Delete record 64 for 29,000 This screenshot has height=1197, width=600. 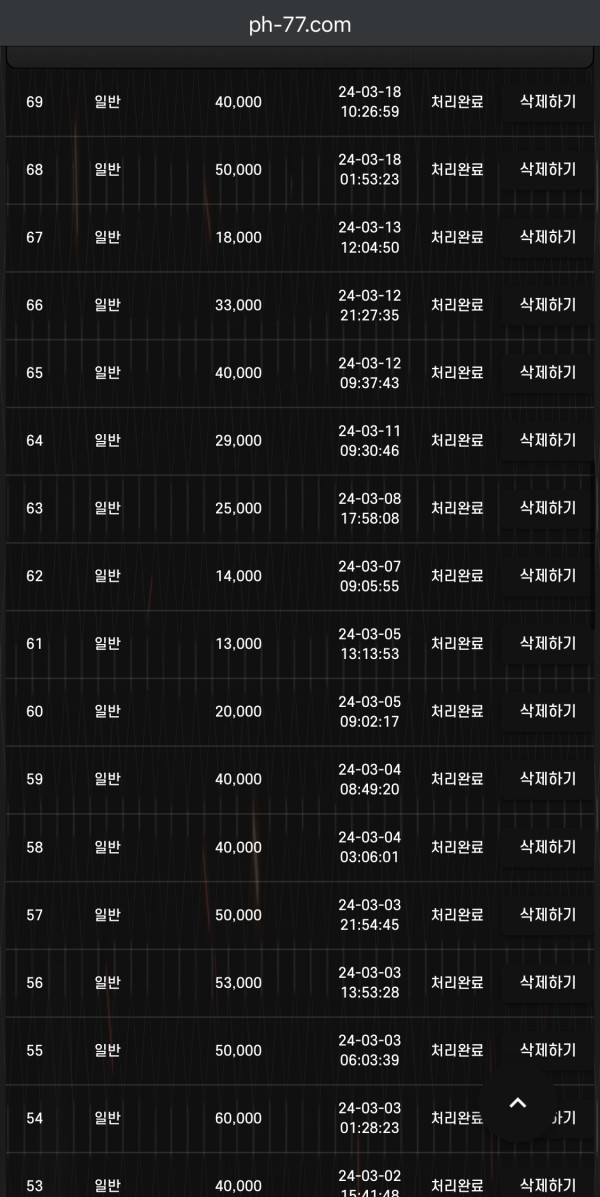coord(547,441)
